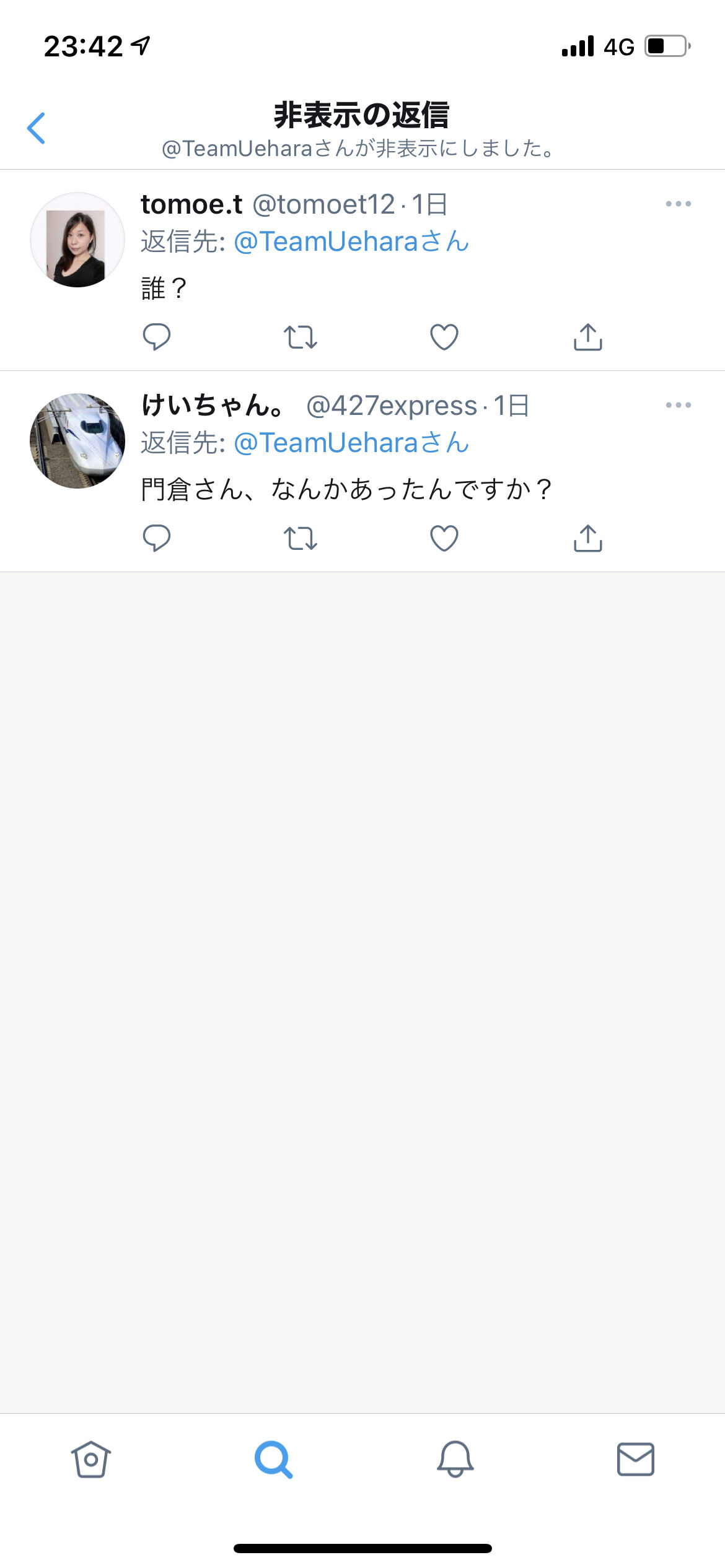This screenshot has height=1568, width=725.
Task: Like tomoe.t's reply
Action: click(444, 337)
